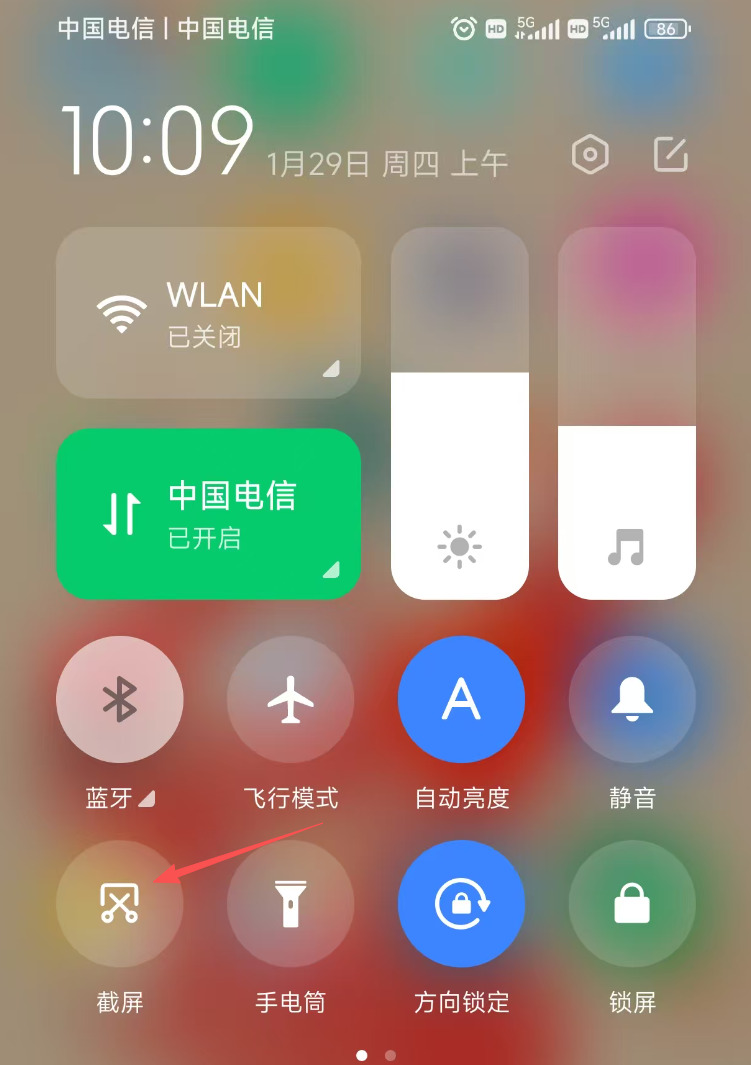
Task: Take a screenshot with 截屏
Action: 120,903
